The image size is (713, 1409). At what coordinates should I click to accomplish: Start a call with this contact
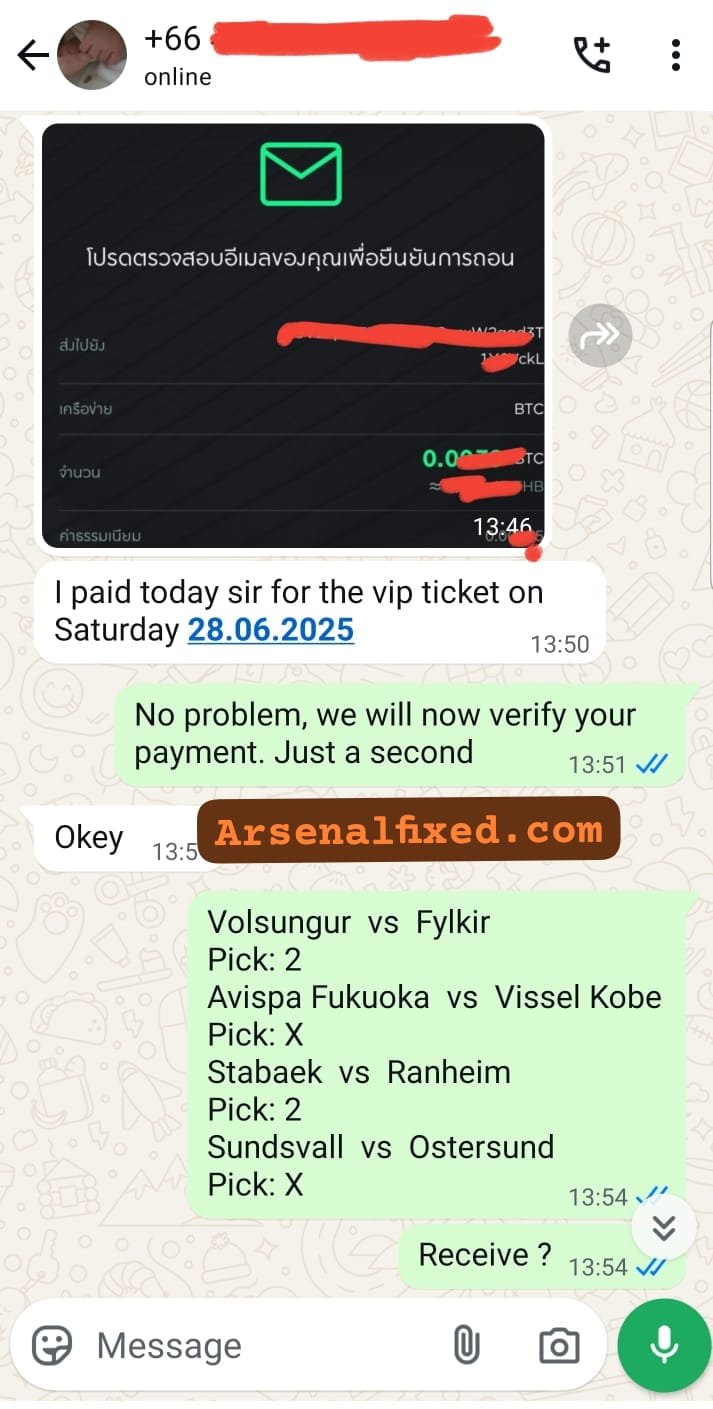(x=591, y=55)
